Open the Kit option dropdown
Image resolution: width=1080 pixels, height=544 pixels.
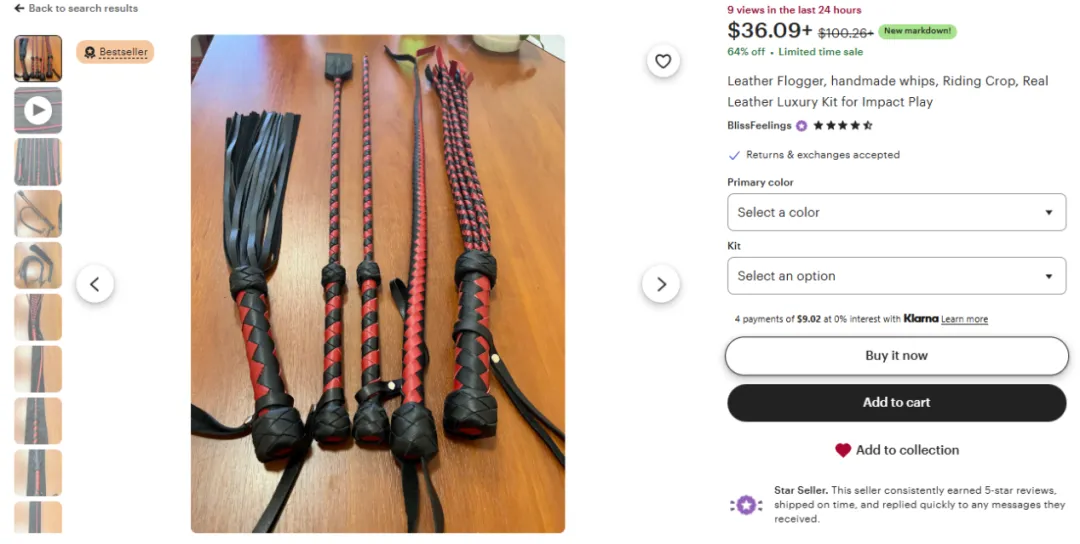coord(896,276)
